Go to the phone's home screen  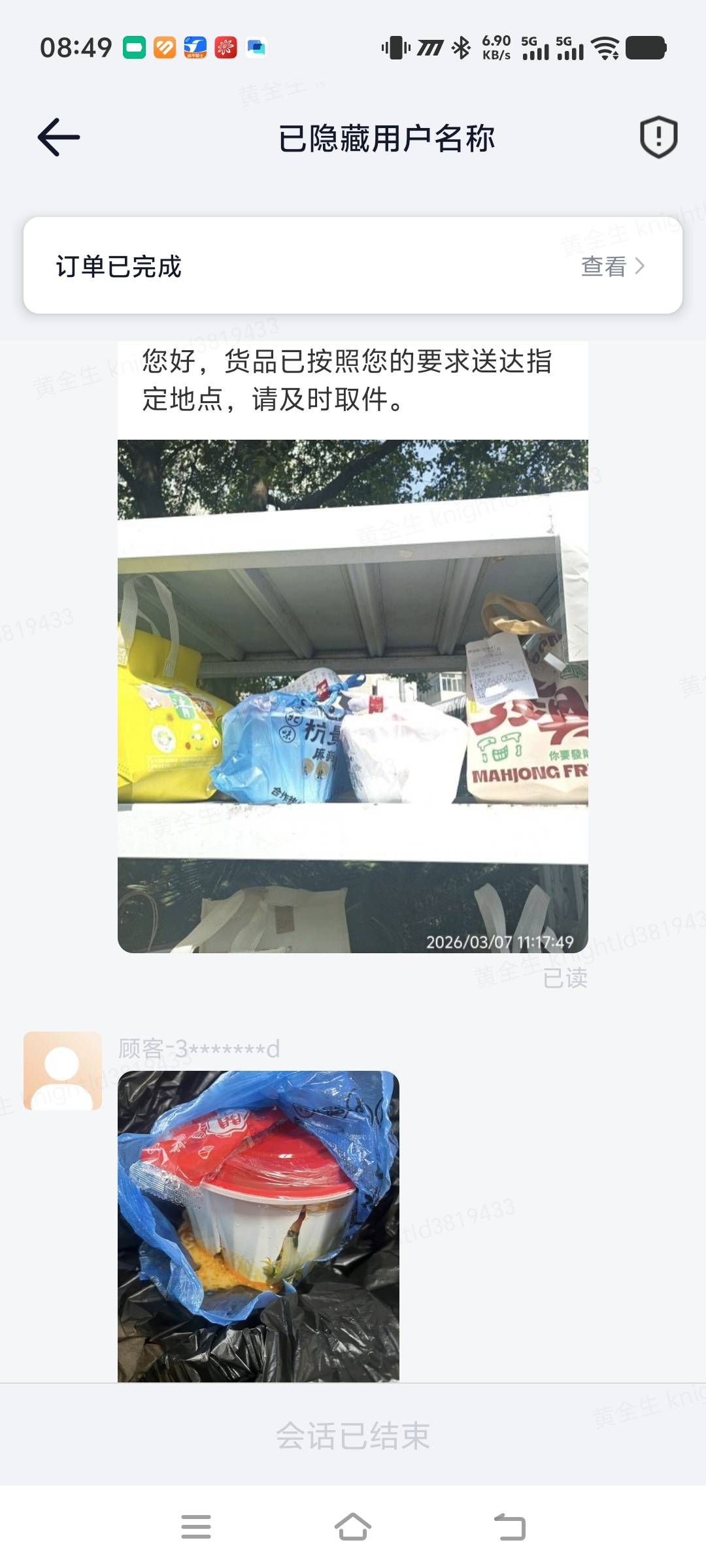[x=353, y=1527]
